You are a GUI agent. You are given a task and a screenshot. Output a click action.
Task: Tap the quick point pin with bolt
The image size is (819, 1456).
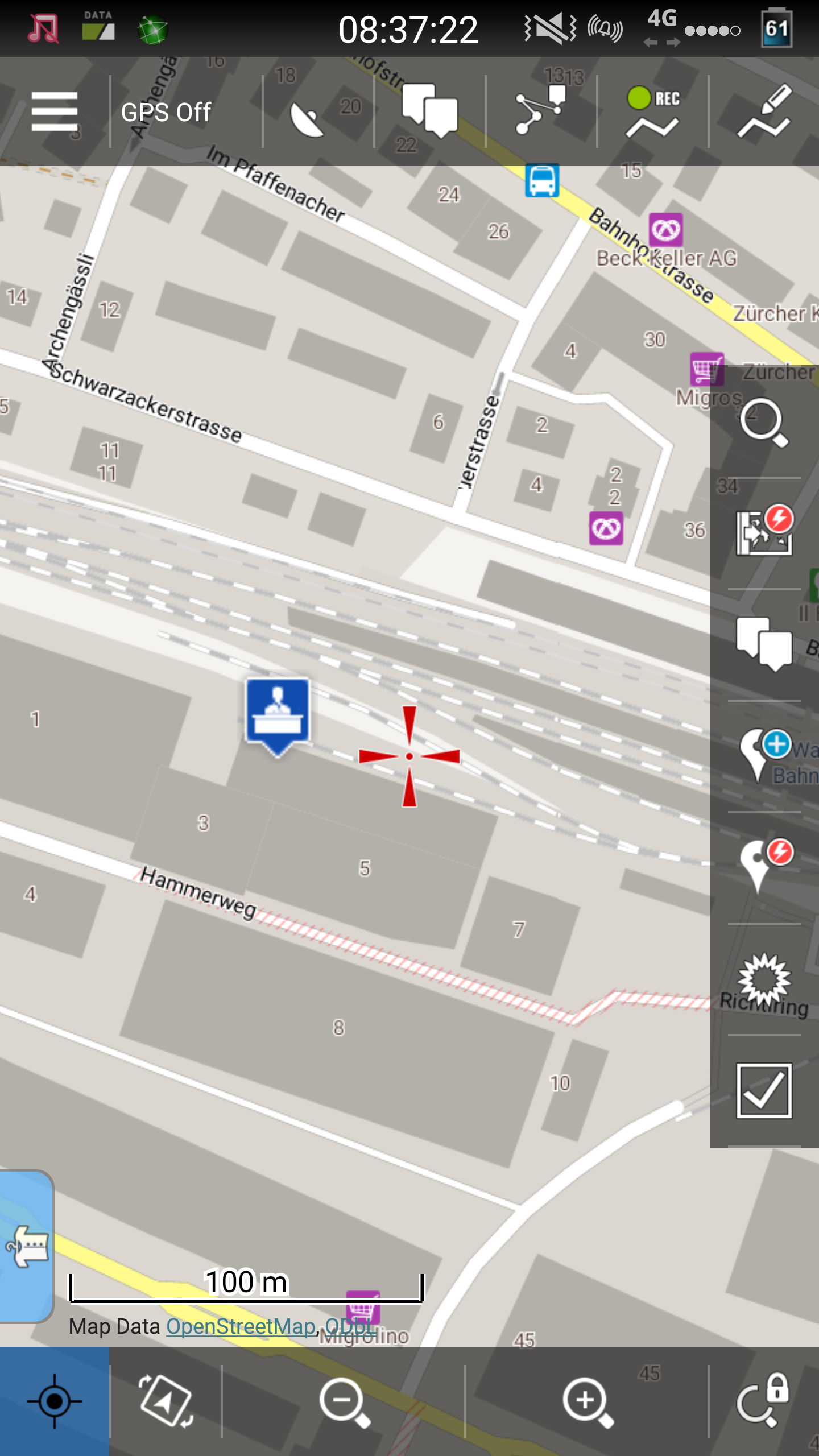764,866
